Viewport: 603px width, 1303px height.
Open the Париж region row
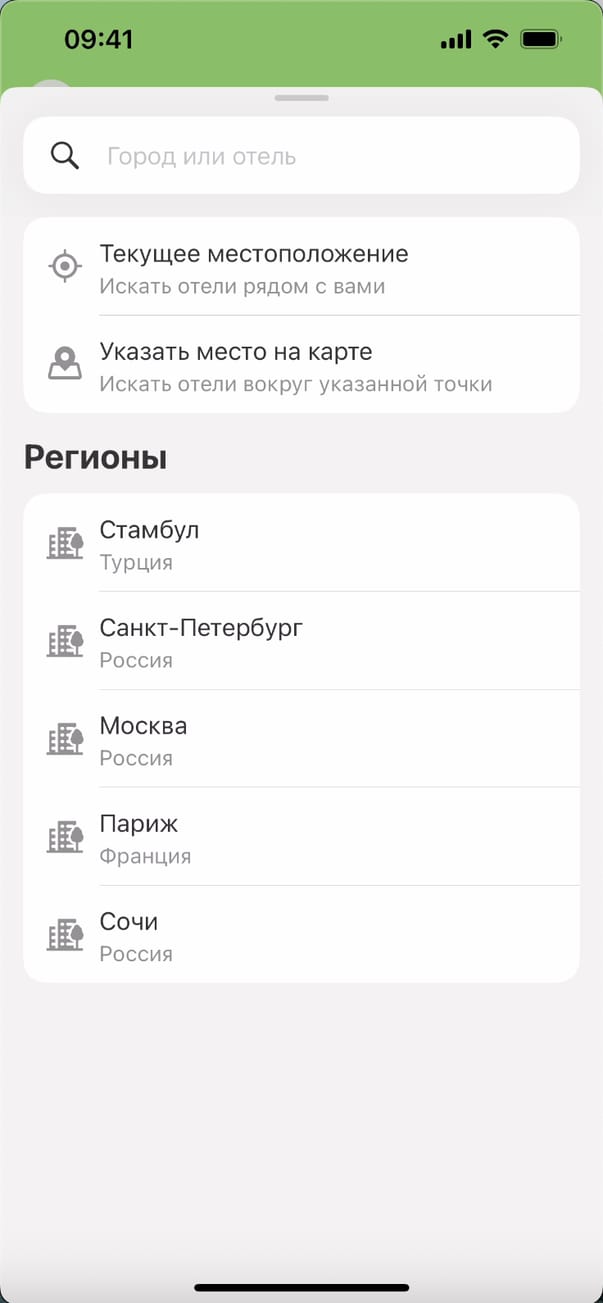300,837
